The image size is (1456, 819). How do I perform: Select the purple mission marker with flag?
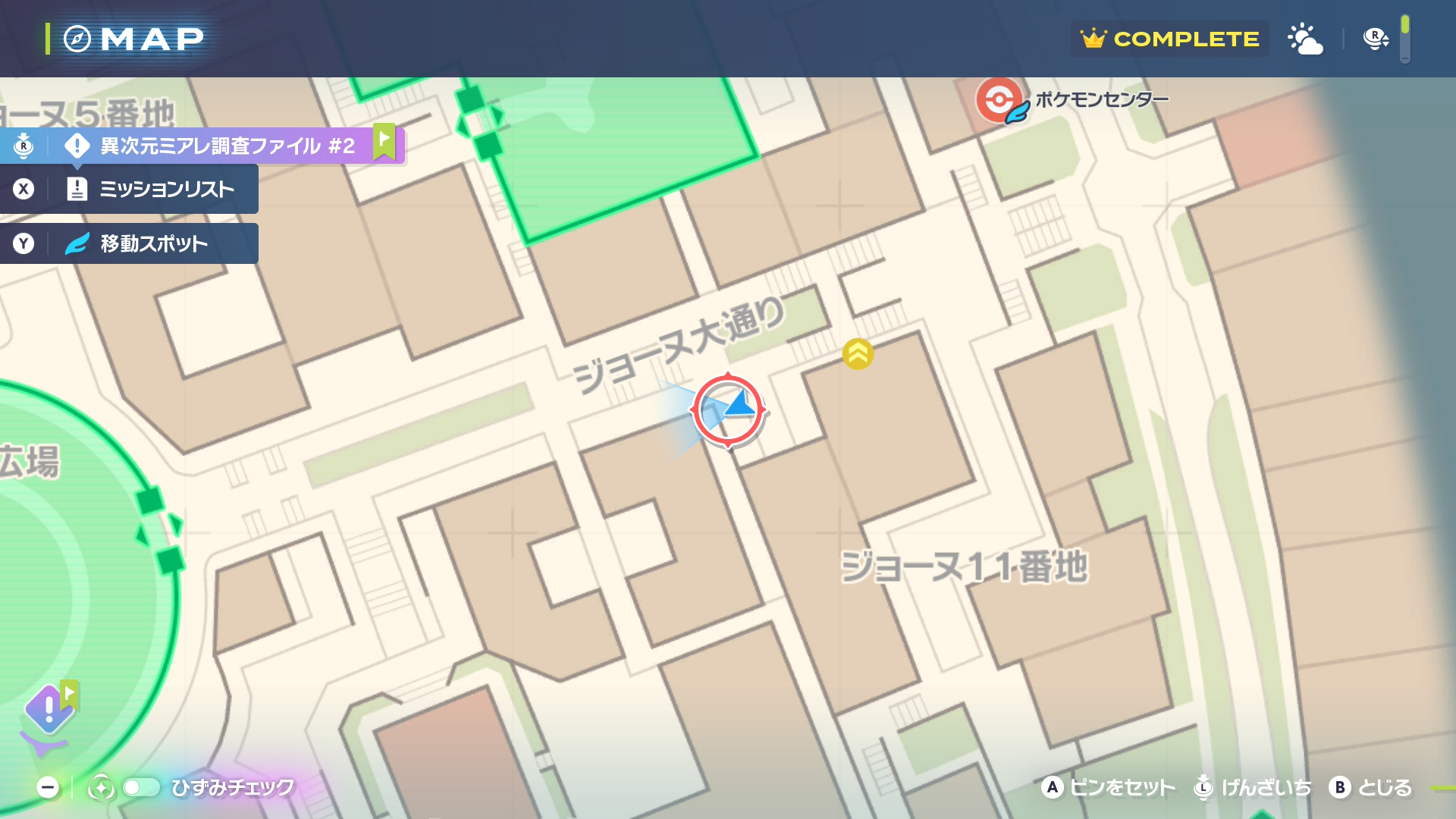50,709
